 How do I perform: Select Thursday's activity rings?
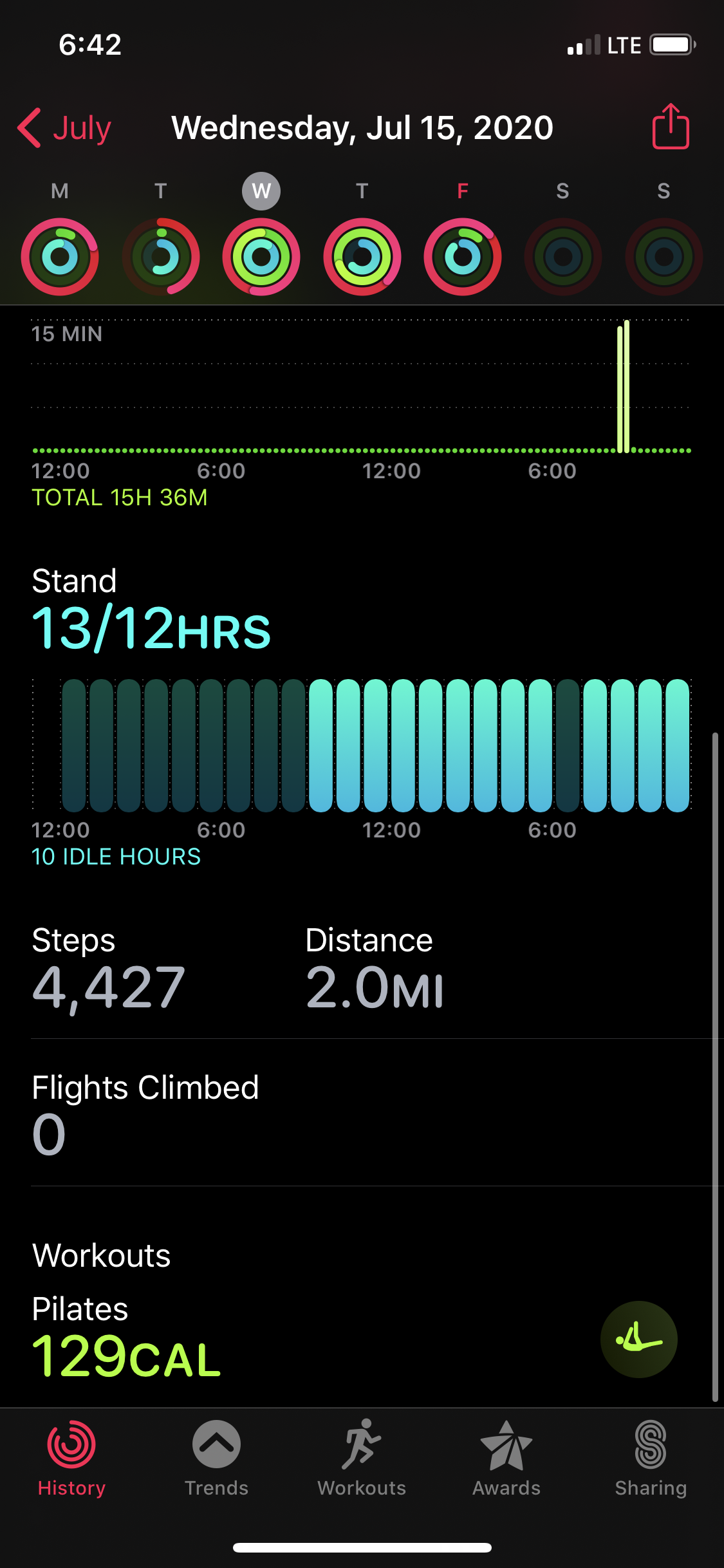(362, 257)
